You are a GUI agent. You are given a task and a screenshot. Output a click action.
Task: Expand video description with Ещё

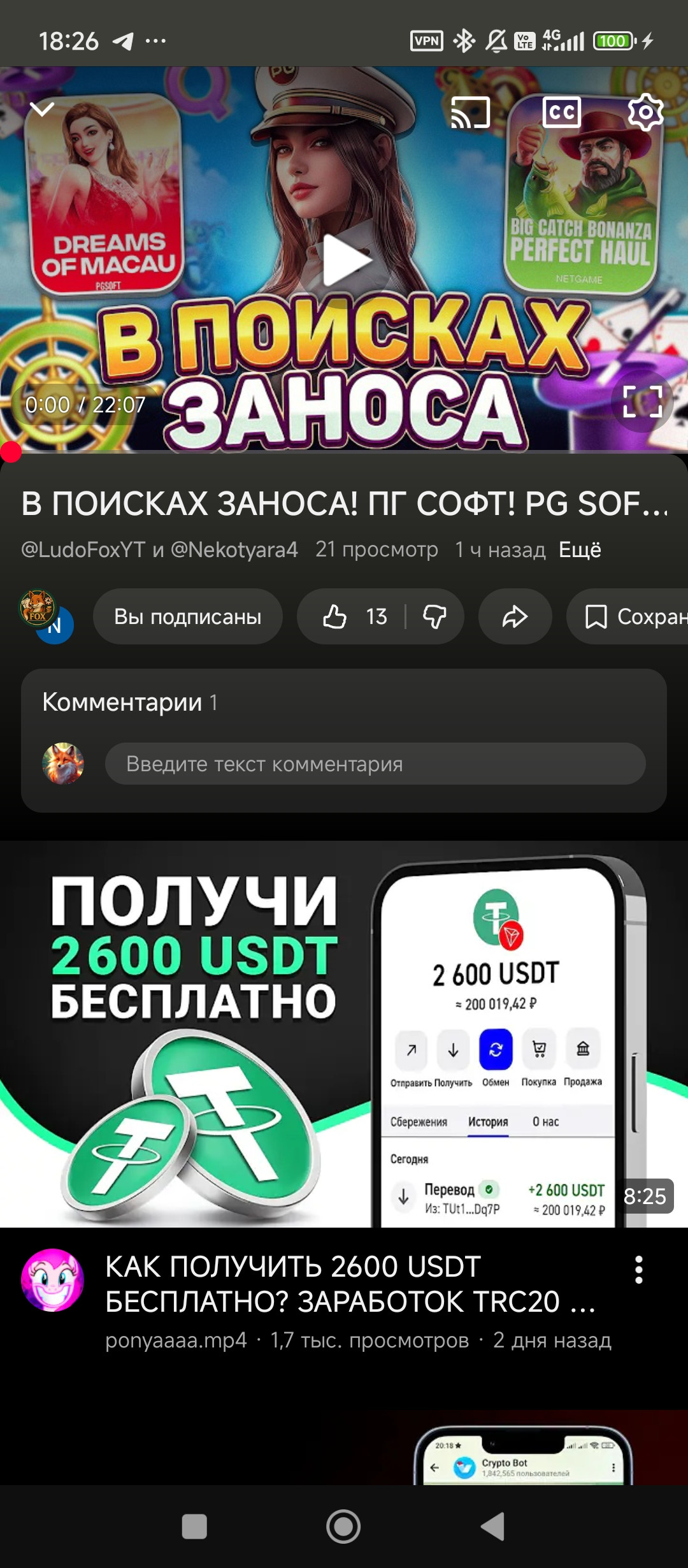click(x=580, y=549)
